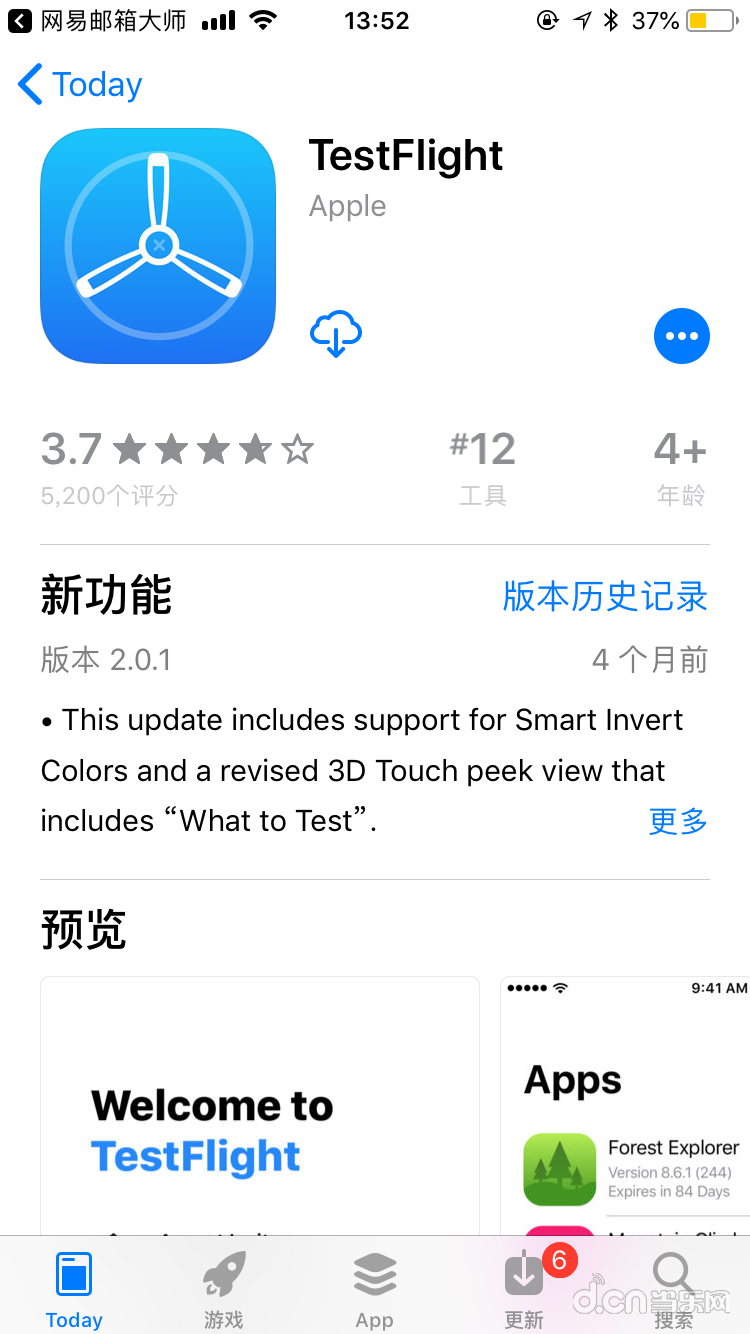Open the version history link
The width and height of the screenshot is (750, 1334).
click(605, 596)
